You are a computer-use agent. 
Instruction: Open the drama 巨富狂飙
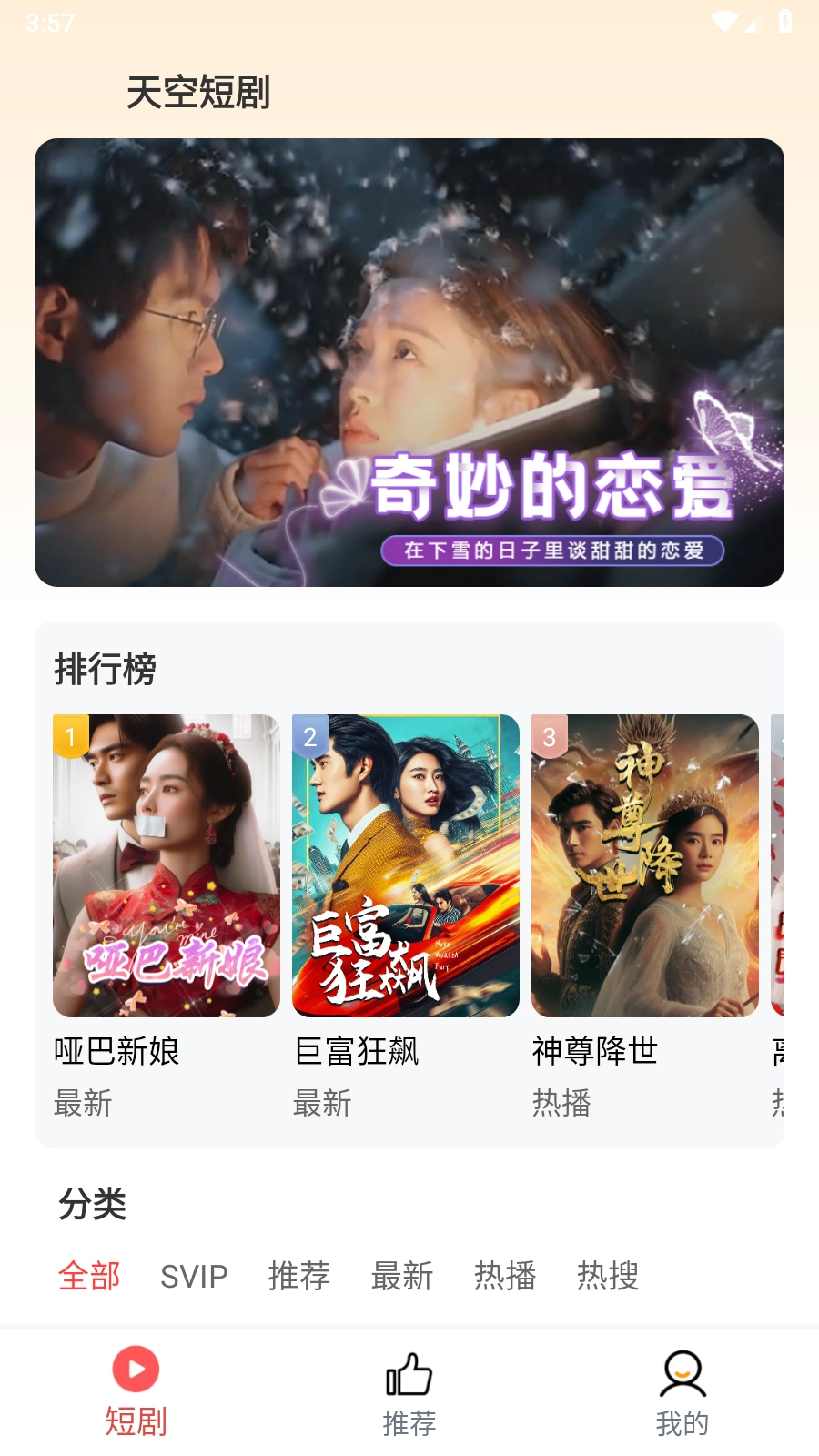[x=406, y=865]
